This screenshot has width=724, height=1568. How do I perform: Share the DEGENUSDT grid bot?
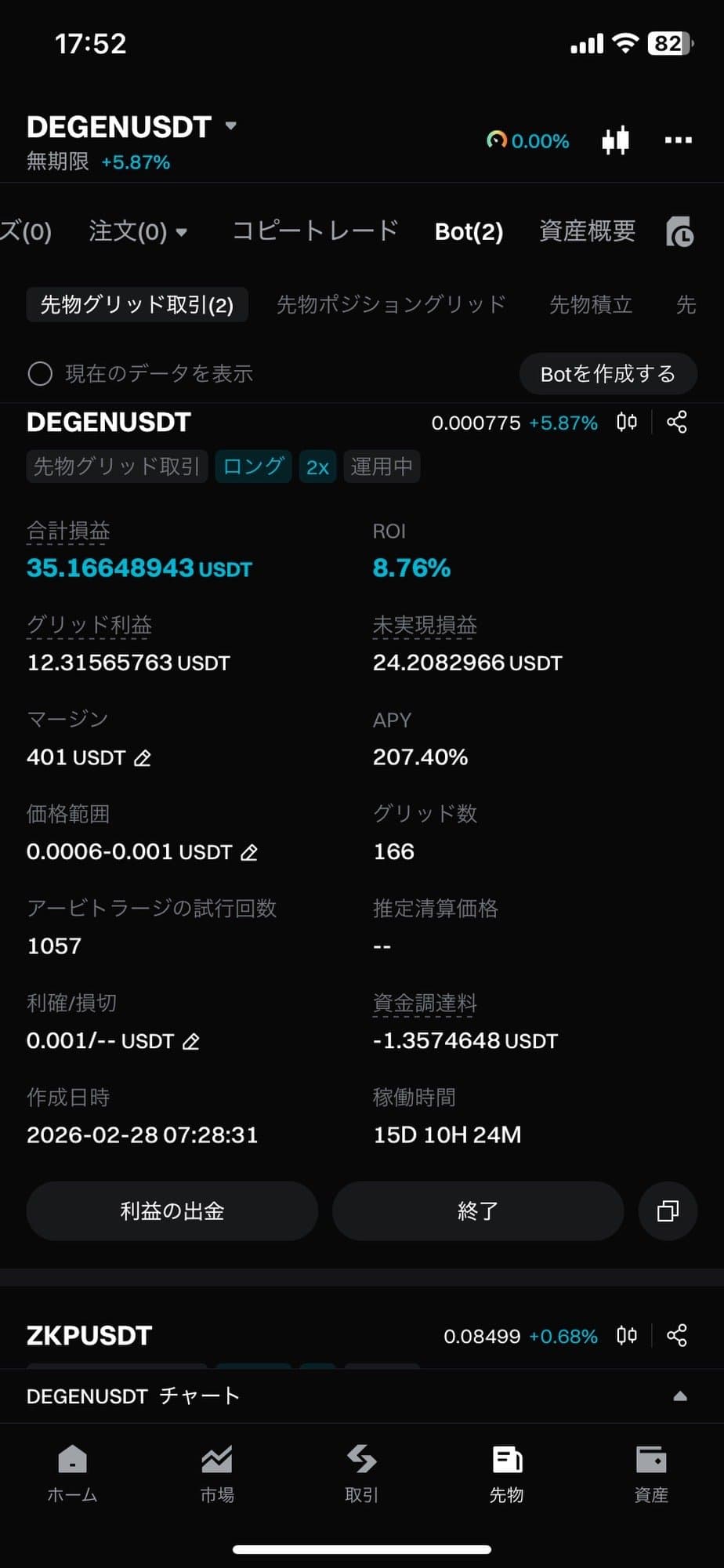click(677, 423)
